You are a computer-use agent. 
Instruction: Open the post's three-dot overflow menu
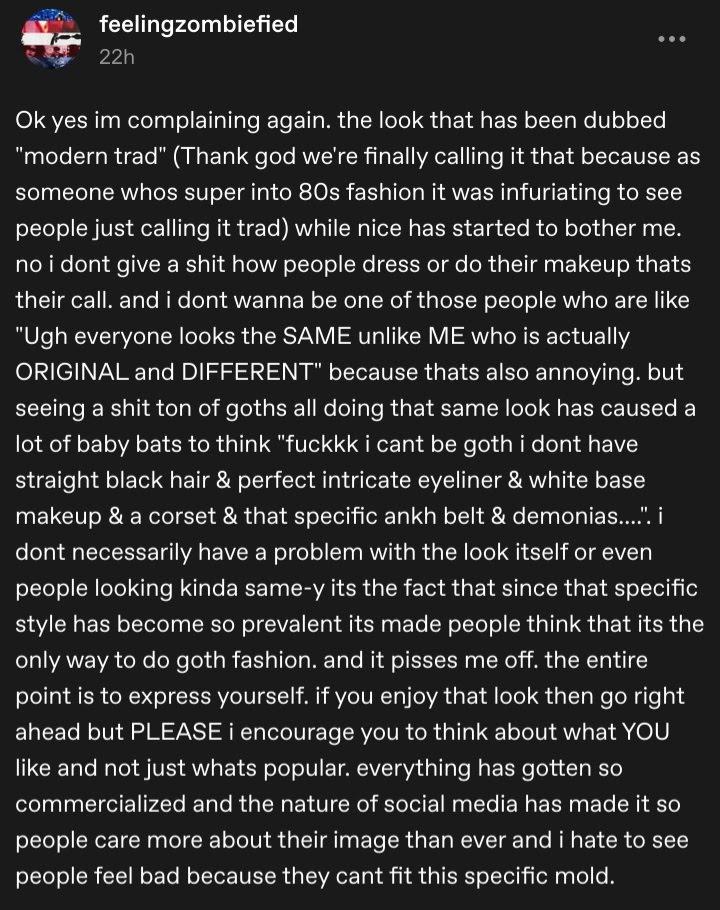coord(671,39)
